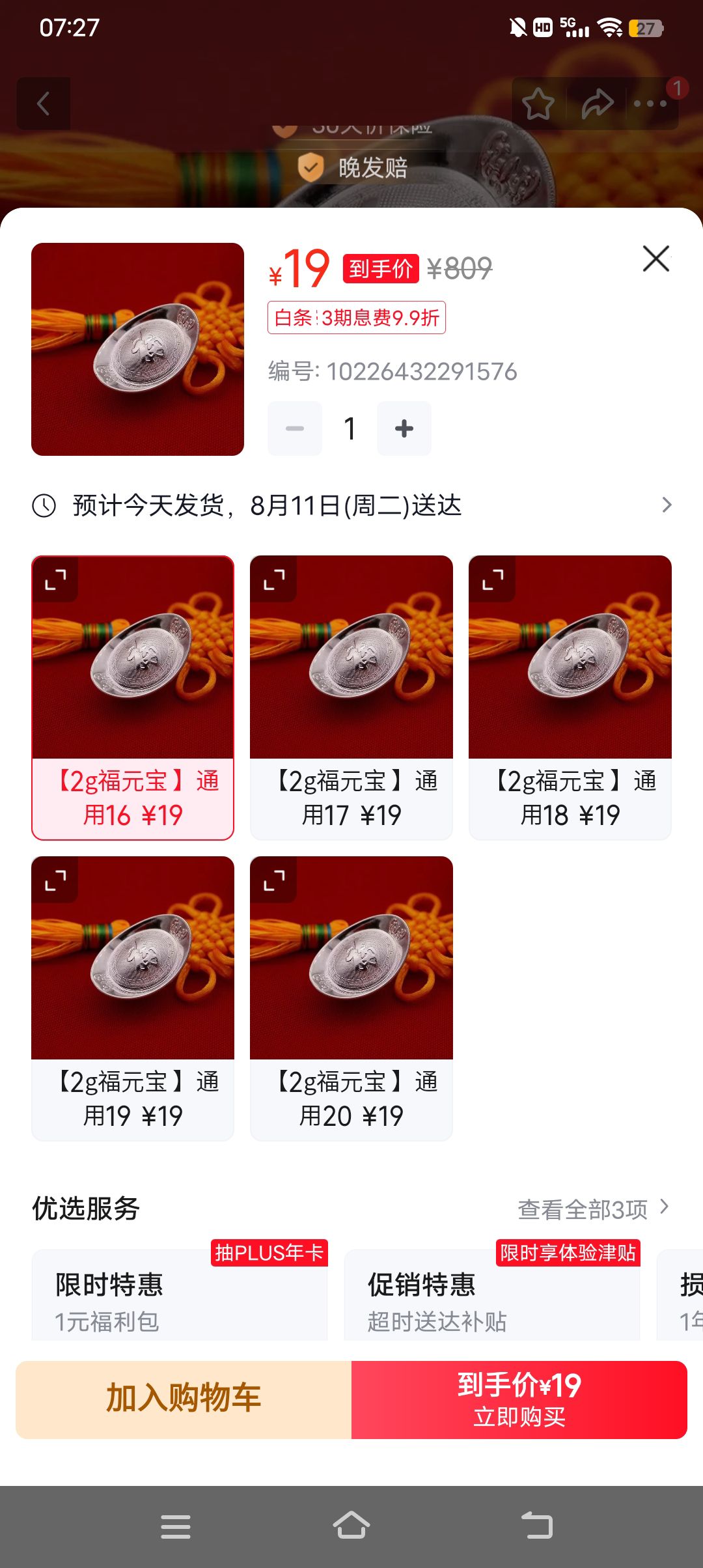Select the 【2g福元宝】通用19 option

133,999
